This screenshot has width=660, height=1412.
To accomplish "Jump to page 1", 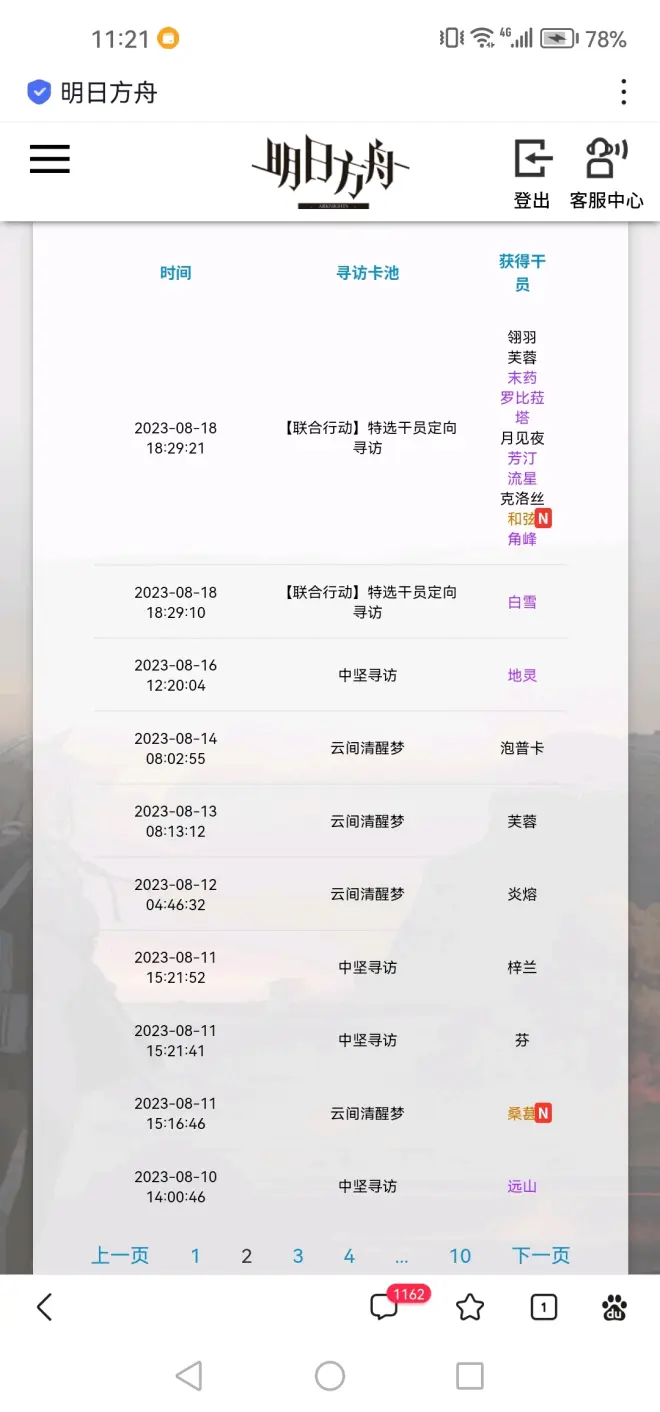I will point(196,1255).
